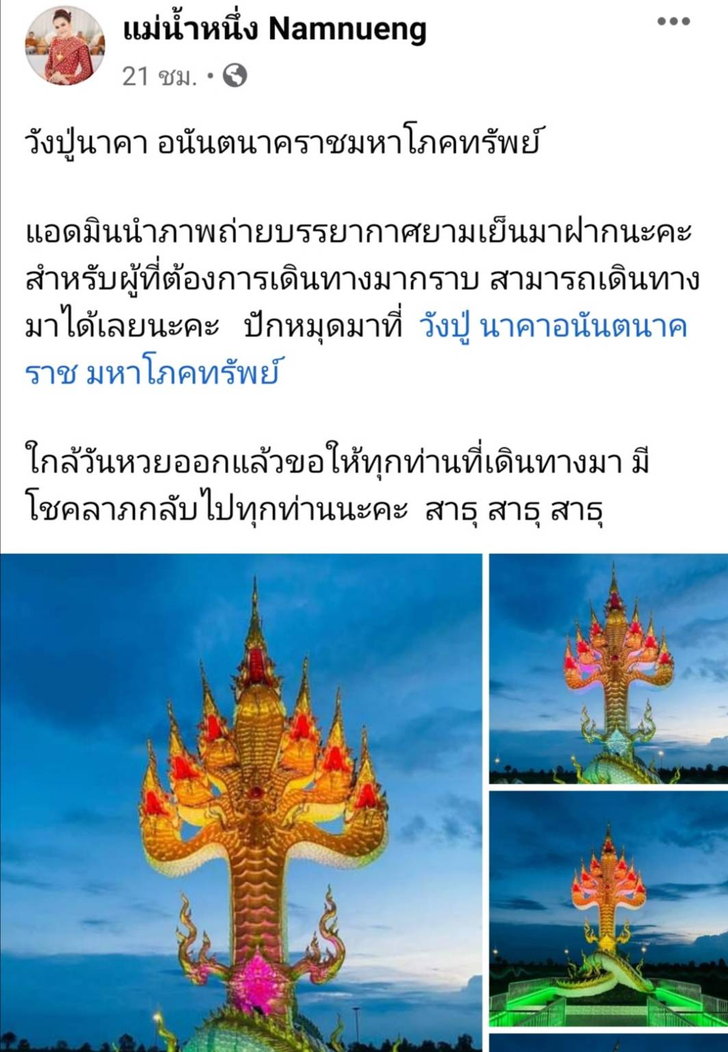728x1052 pixels.
Task: Open the large Naga statue photo
Action: tap(241, 802)
